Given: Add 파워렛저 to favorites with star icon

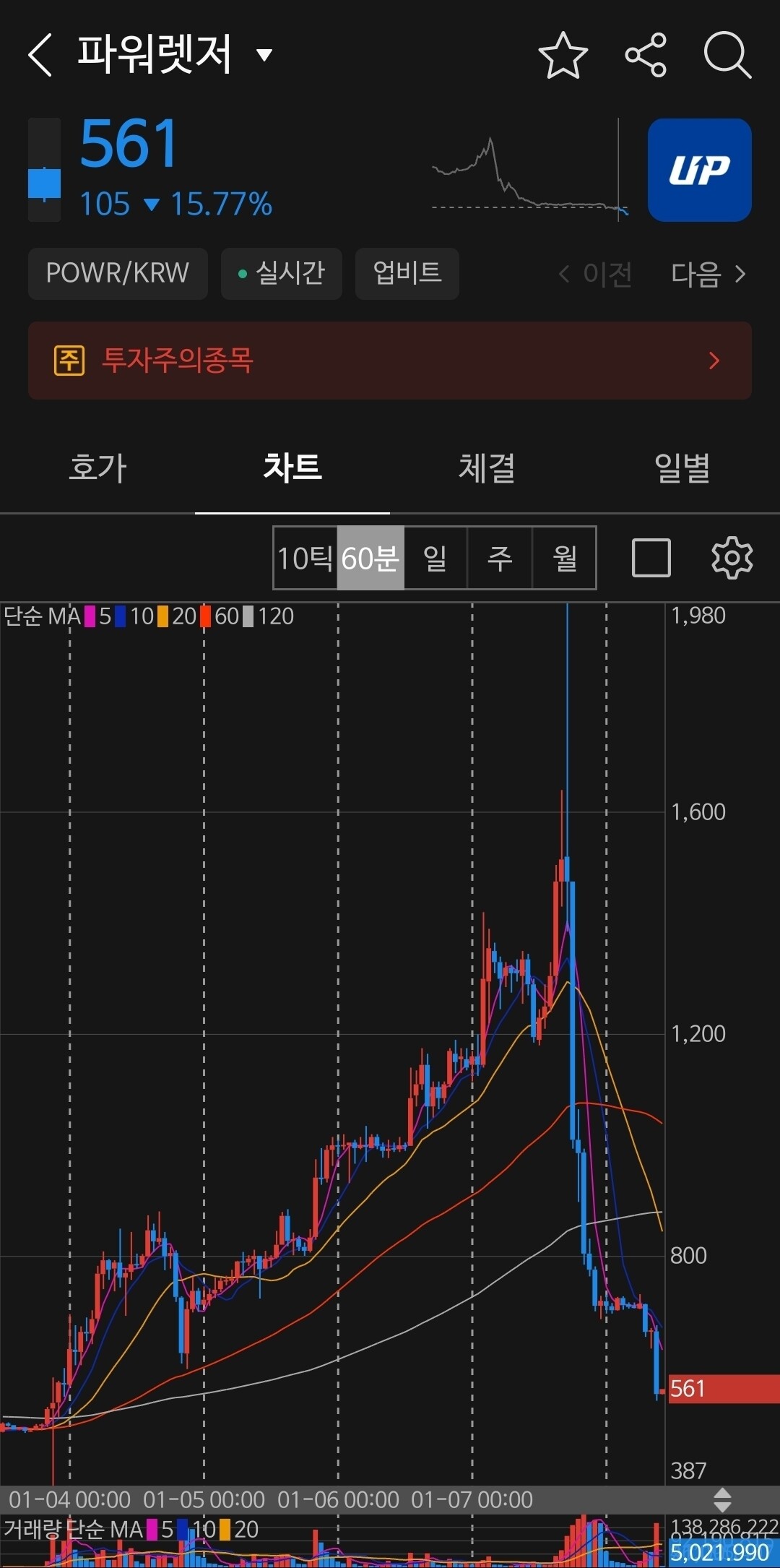Looking at the screenshot, I should coord(563,56).
